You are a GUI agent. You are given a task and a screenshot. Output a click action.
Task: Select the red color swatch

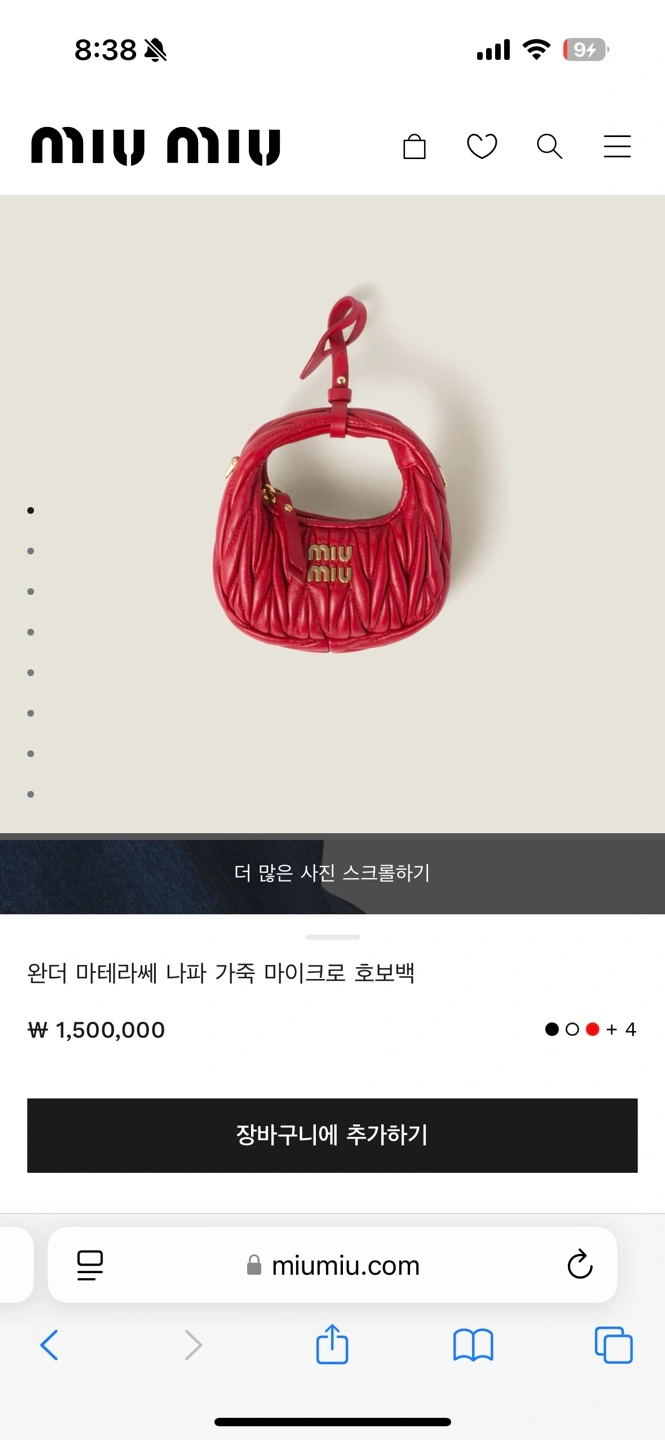coord(592,1029)
